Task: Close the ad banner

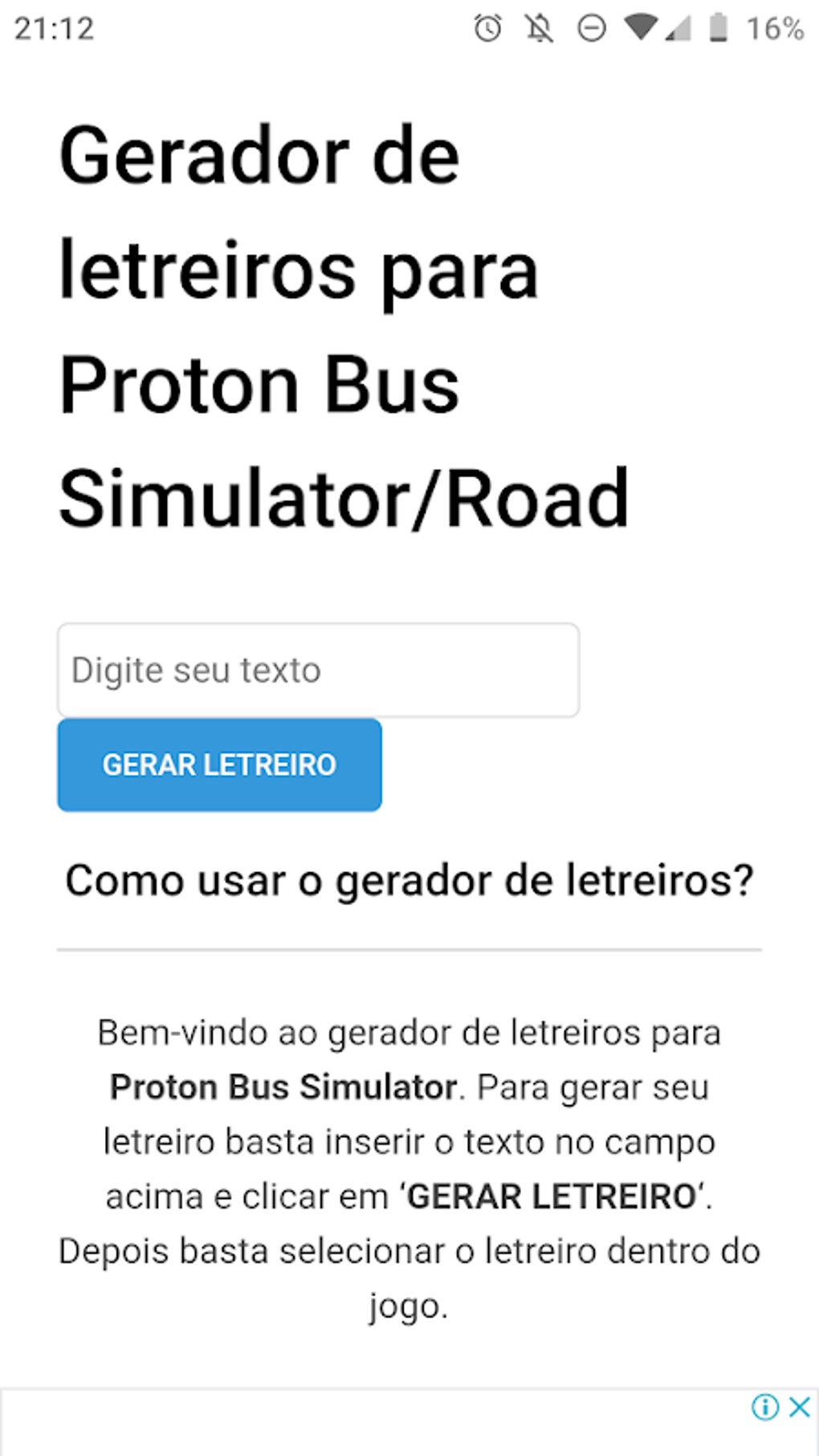Action: (x=799, y=1407)
